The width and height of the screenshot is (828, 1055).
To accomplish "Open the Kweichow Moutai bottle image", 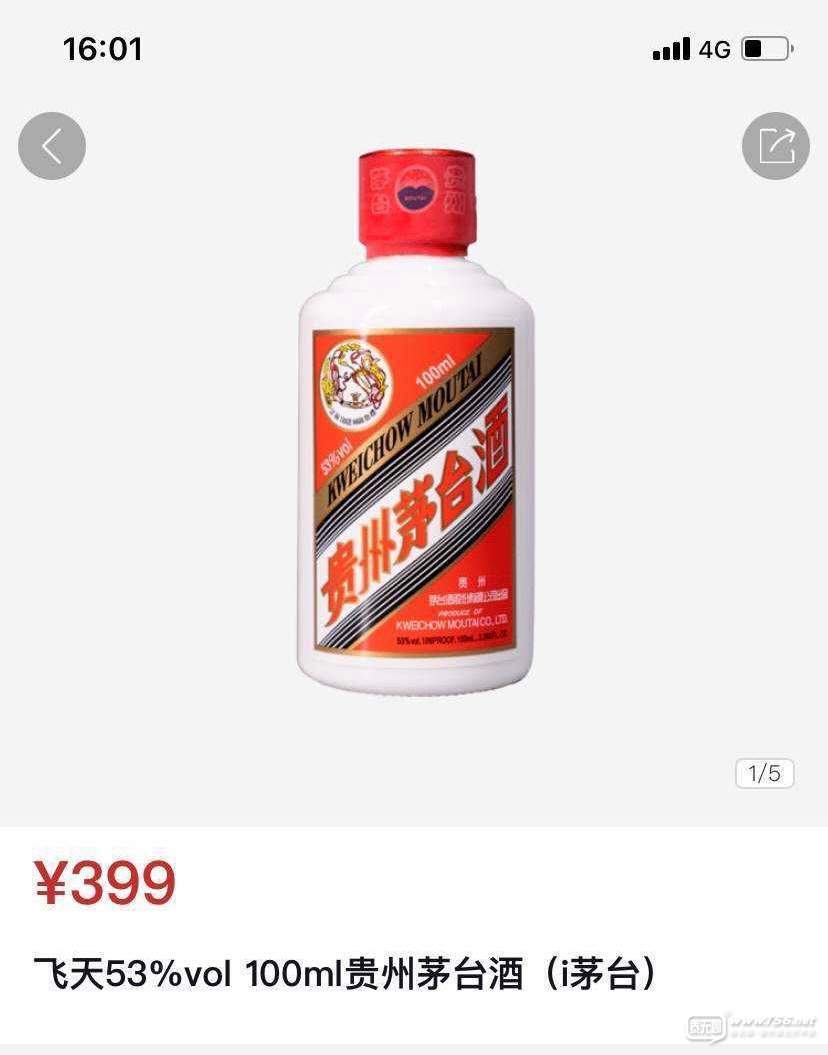I will click(415, 440).
